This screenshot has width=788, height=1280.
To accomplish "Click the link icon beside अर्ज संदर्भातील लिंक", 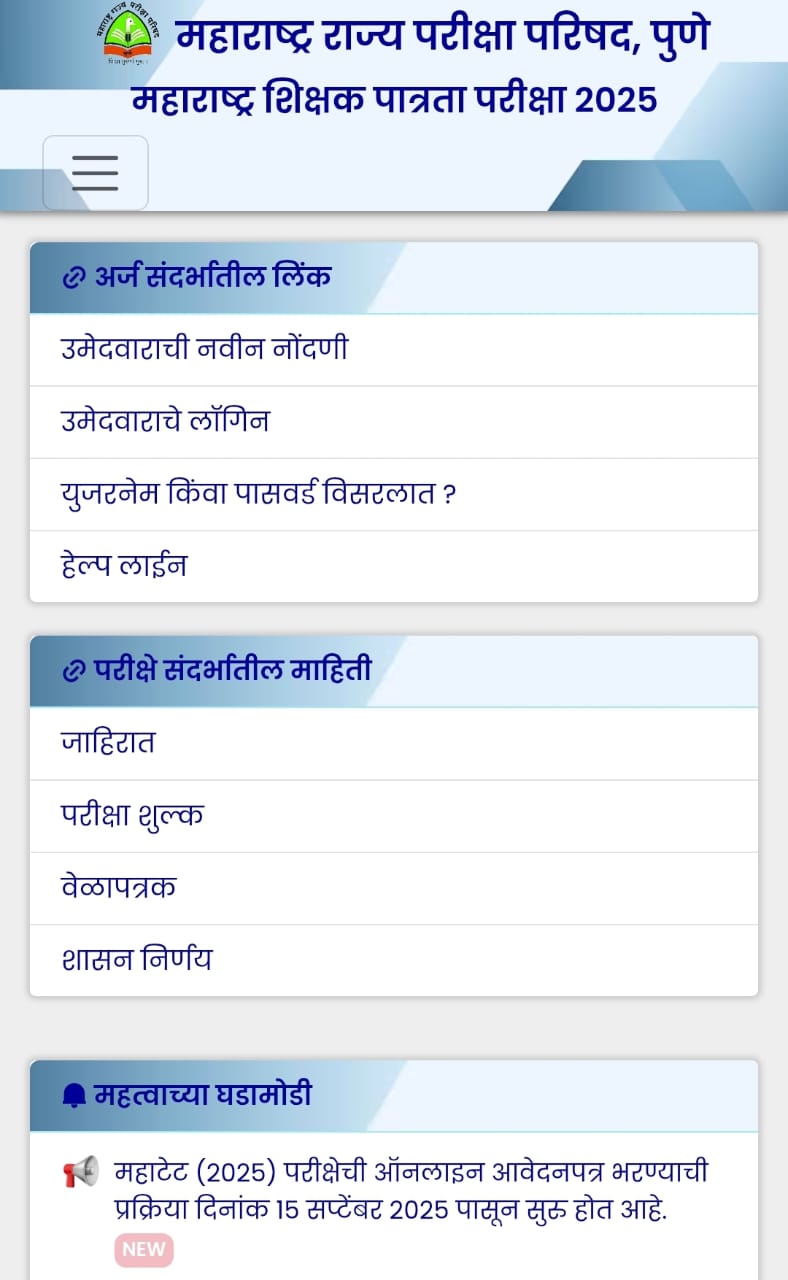I will (75, 276).
